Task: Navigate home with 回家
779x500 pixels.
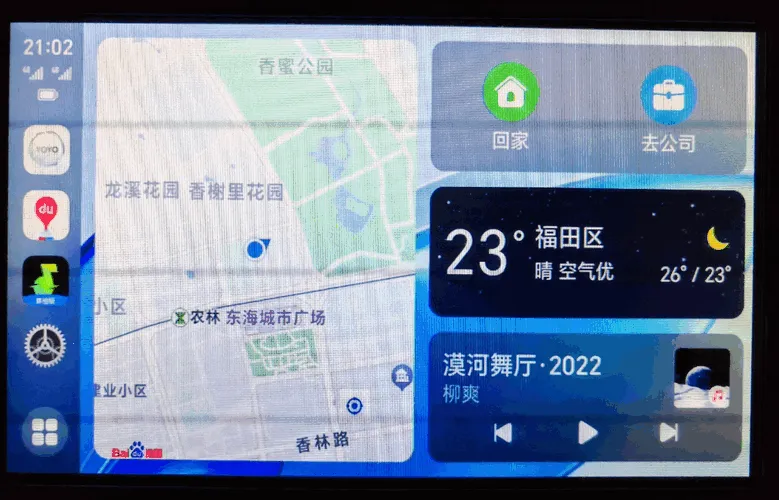Action: point(510,105)
